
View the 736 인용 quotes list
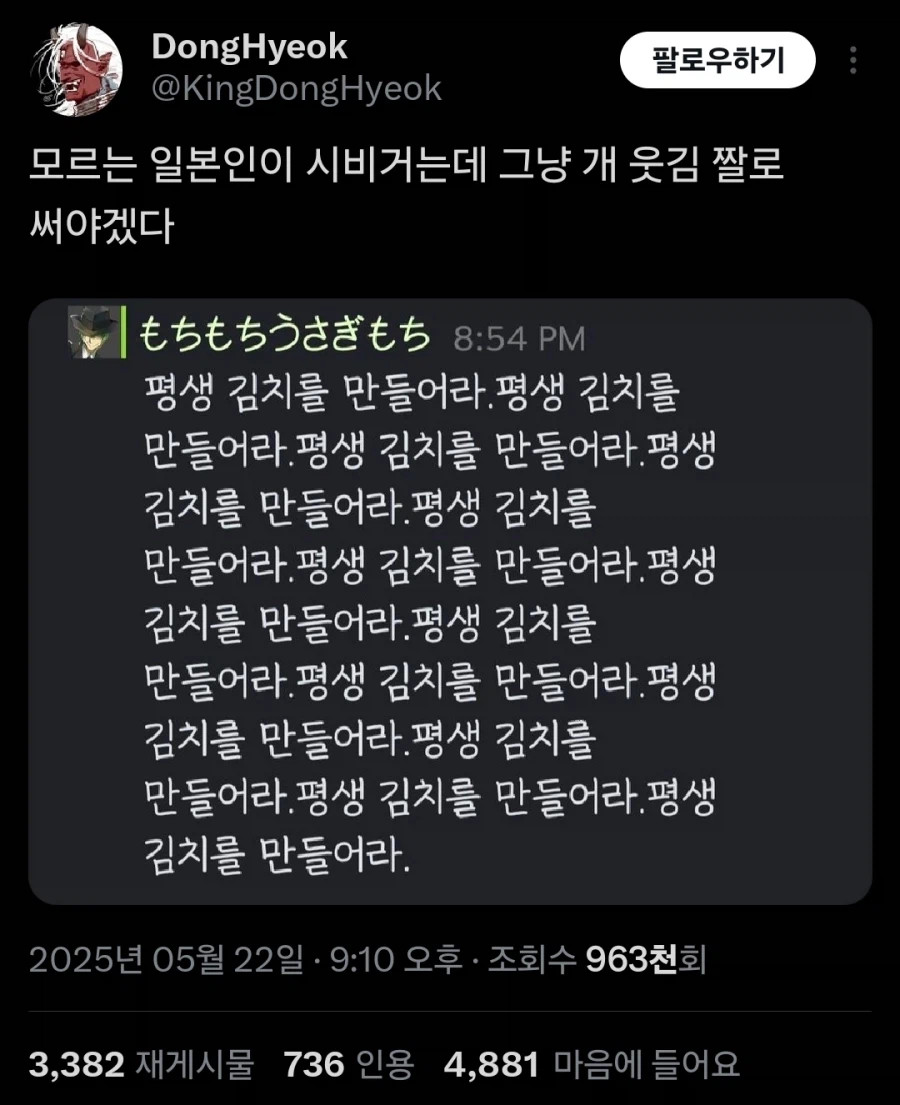pyautogui.click(x=348, y=1065)
